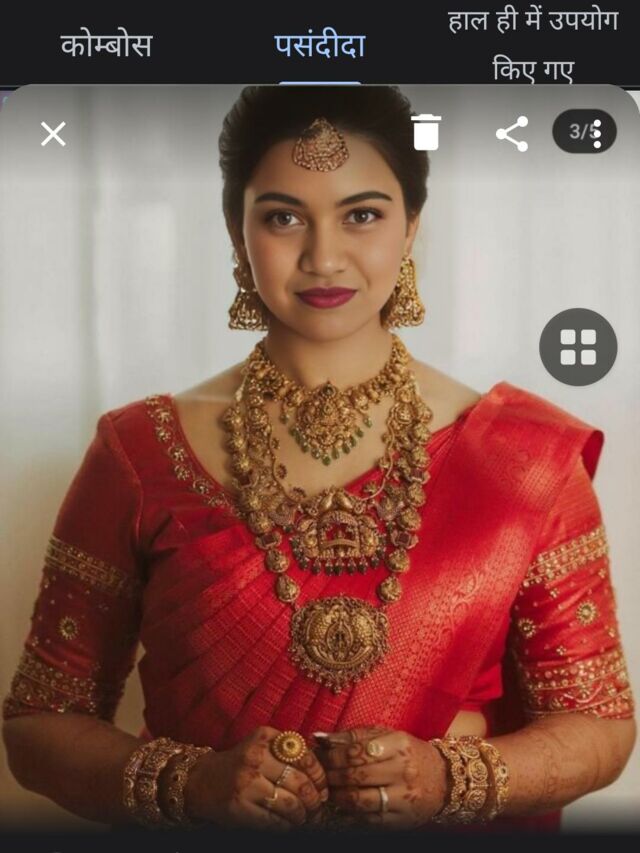640x853 pixels.
Task: Open the grid view button
Action: (578, 347)
